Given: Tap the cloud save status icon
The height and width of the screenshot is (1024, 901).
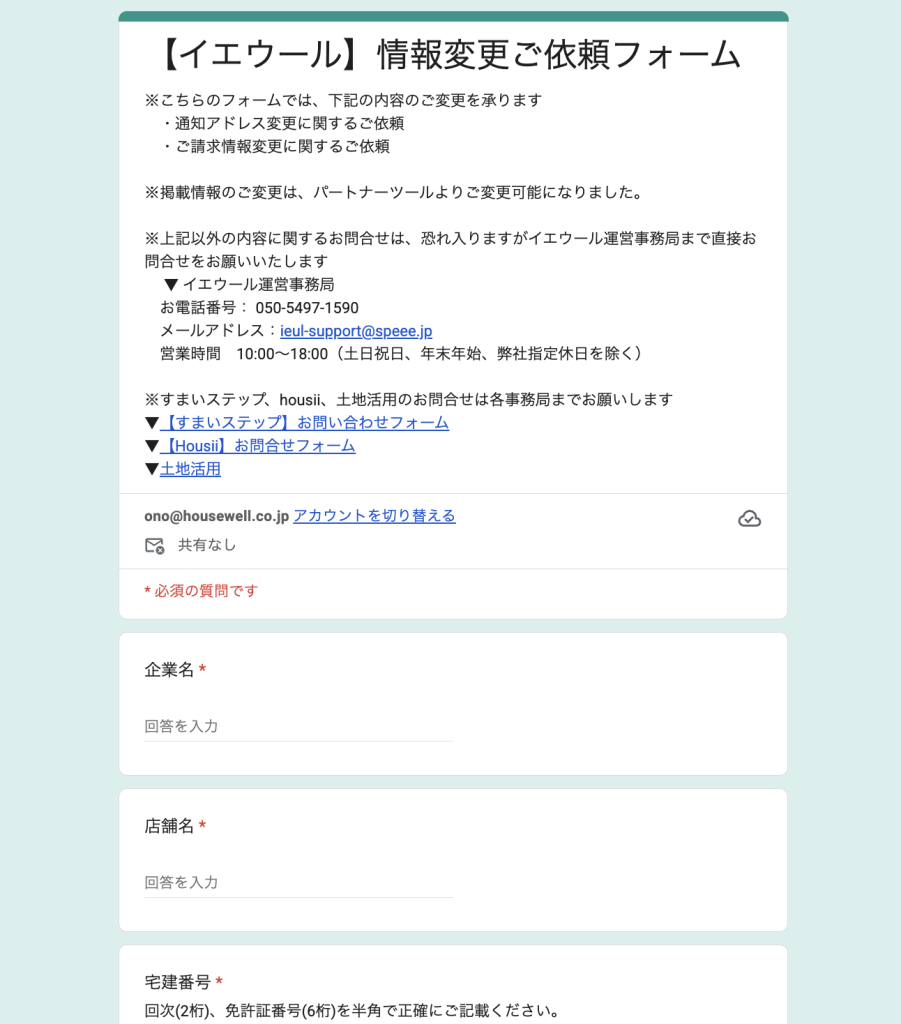Looking at the screenshot, I should click(749, 518).
